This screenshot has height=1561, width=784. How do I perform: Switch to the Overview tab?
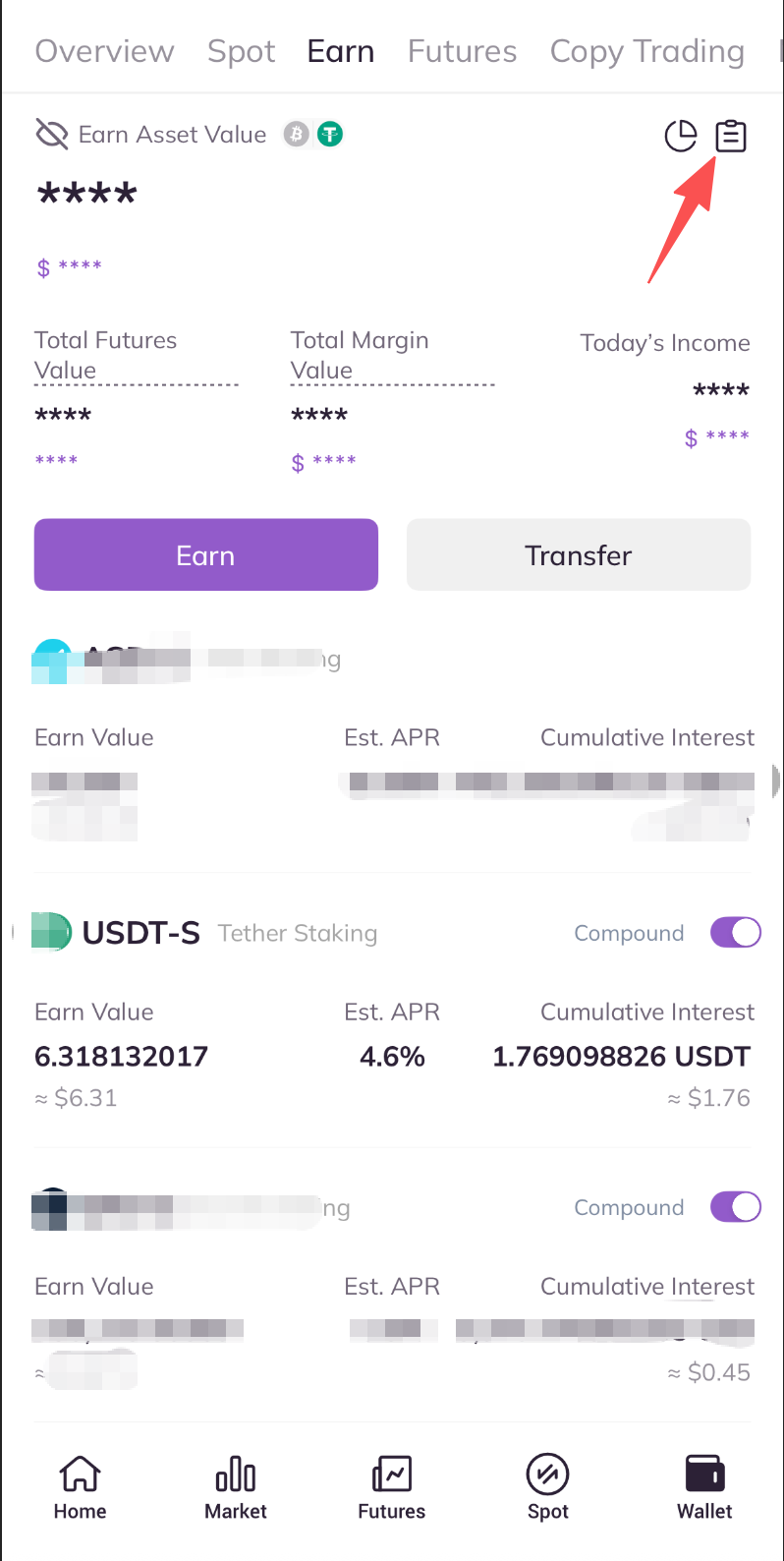104,51
